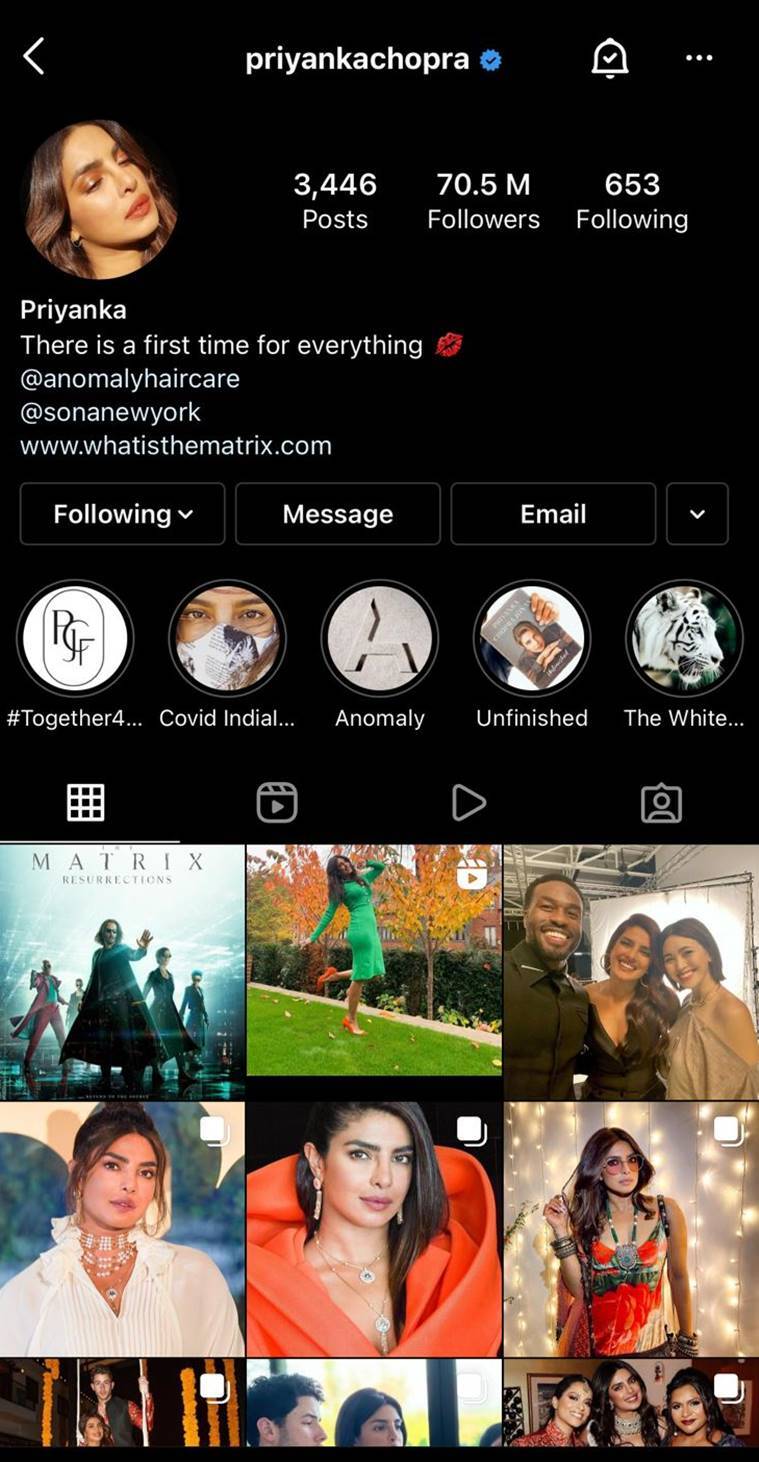Switch to the Reels tab
The width and height of the screenshot is (759, 1462).
point(277,802)
